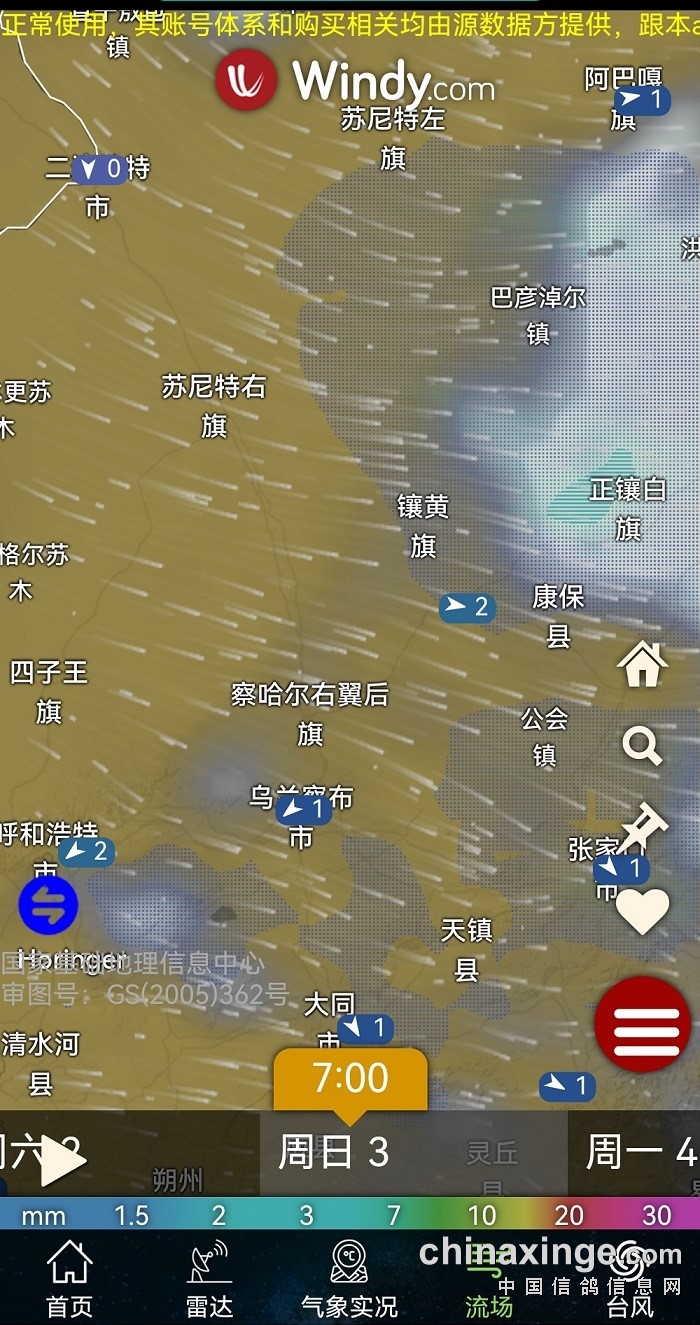Open the red hamburger menu
Viewport: 700px width, 1325px height.
coord(642,1026)
